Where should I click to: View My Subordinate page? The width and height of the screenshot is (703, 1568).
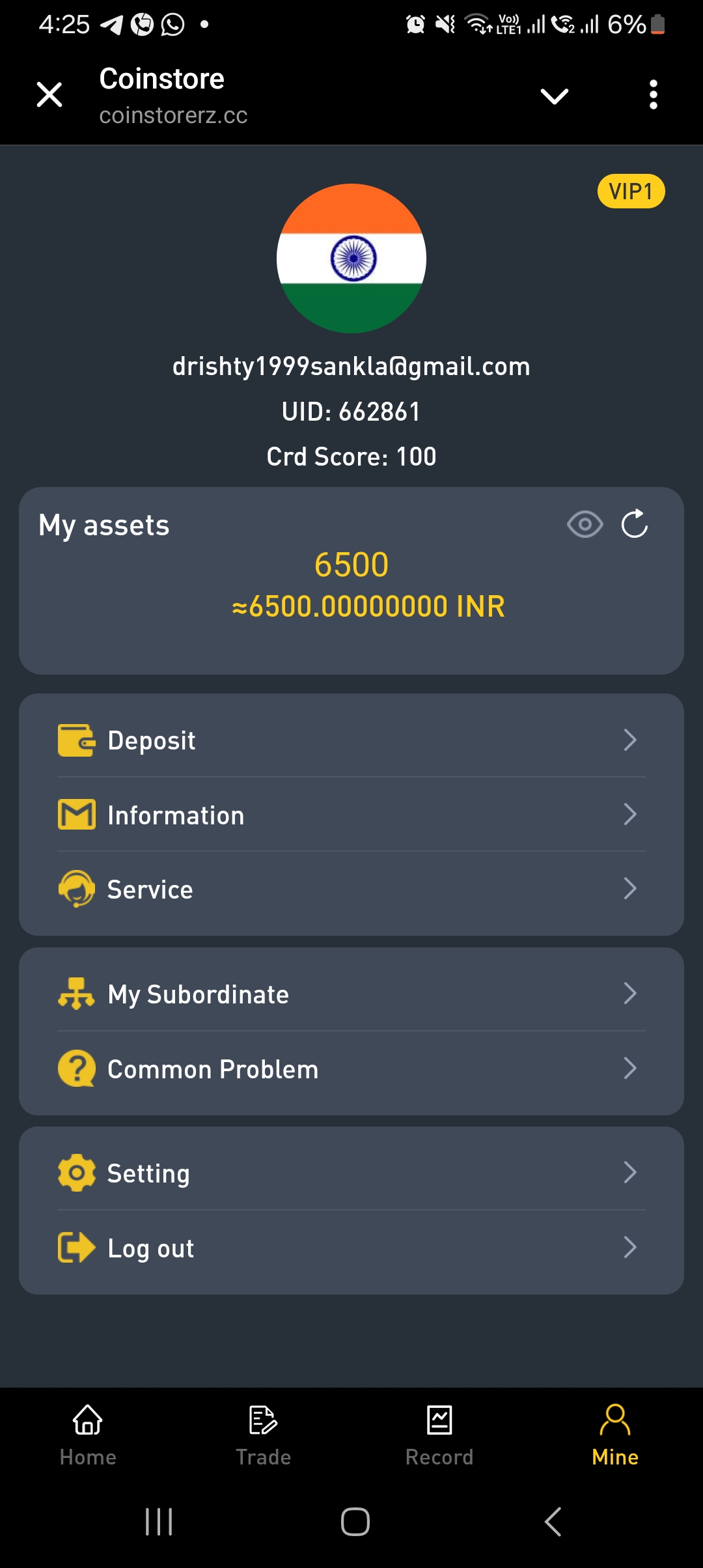[x=351, y=994]
